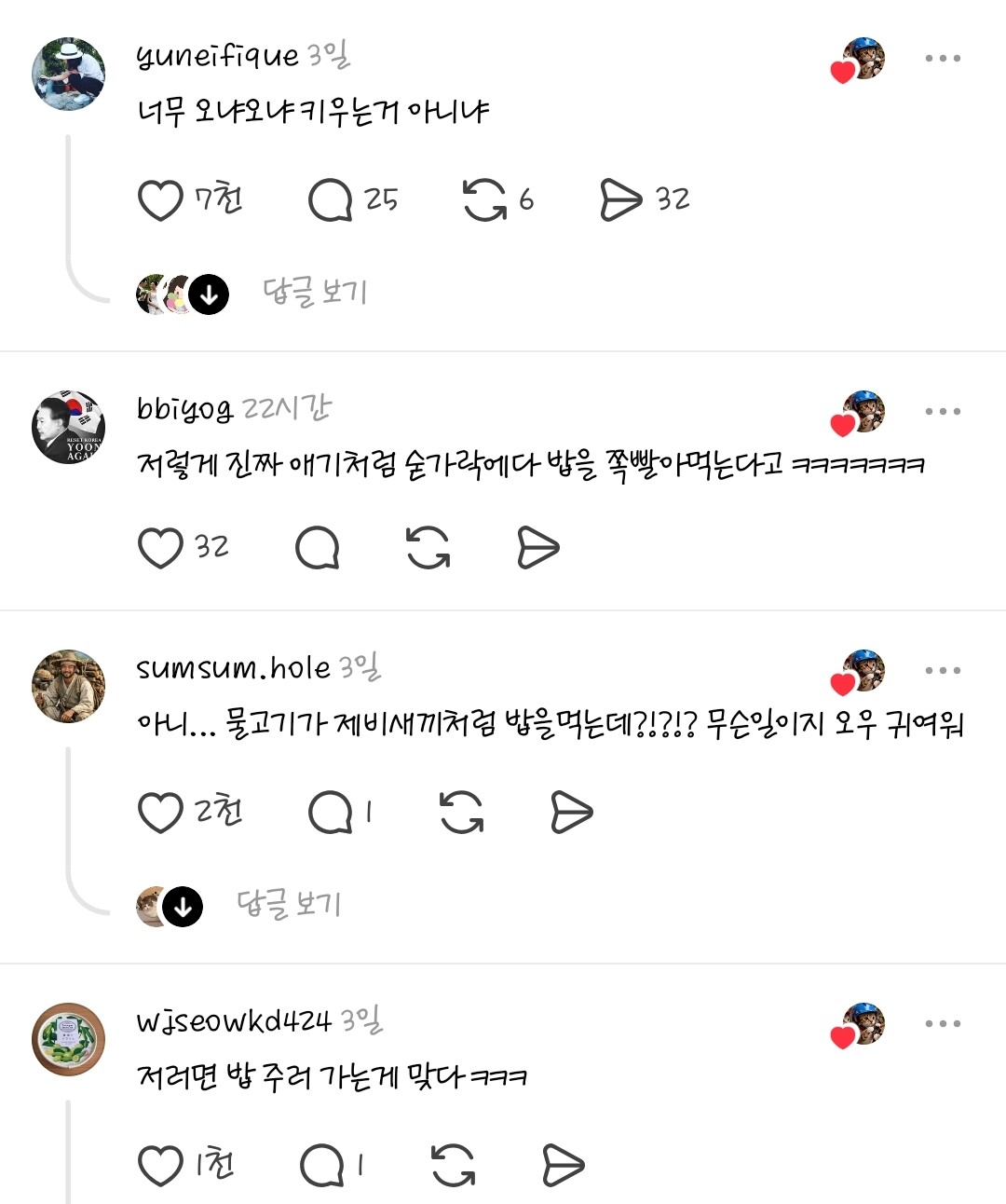Image resolution: width=1006 pixels, height=1204 pixels.
Task: Open sumsum.hole username profile
Action: tap(233, 668)
